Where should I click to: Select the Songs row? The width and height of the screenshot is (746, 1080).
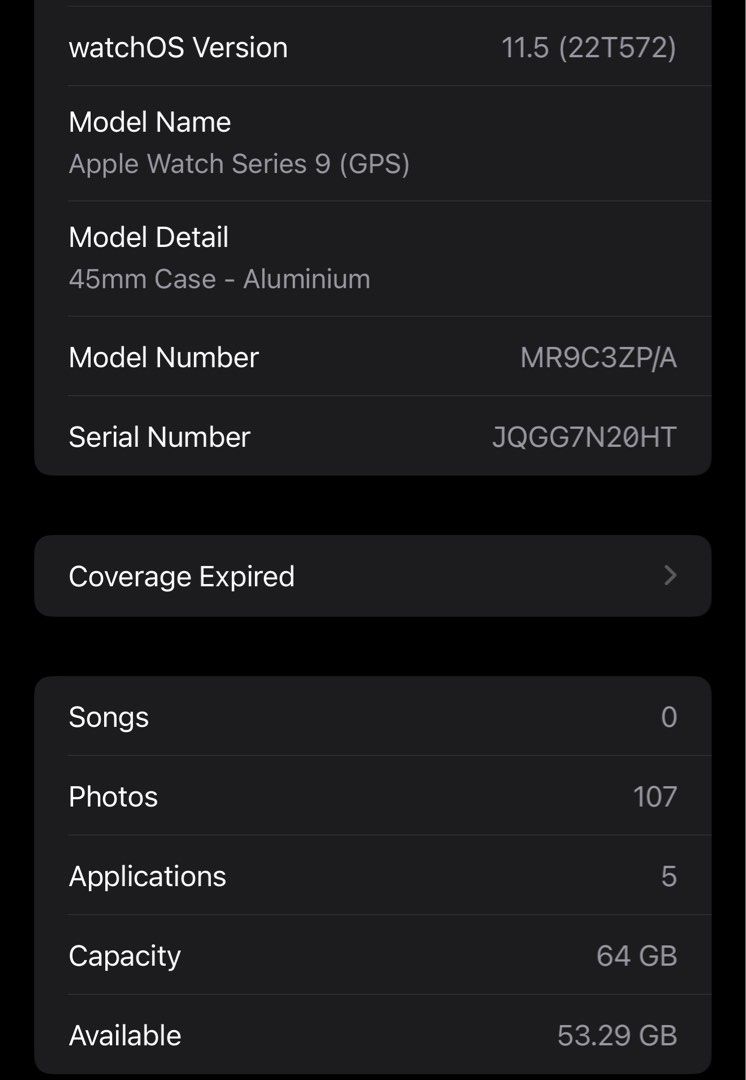[372, 717]
